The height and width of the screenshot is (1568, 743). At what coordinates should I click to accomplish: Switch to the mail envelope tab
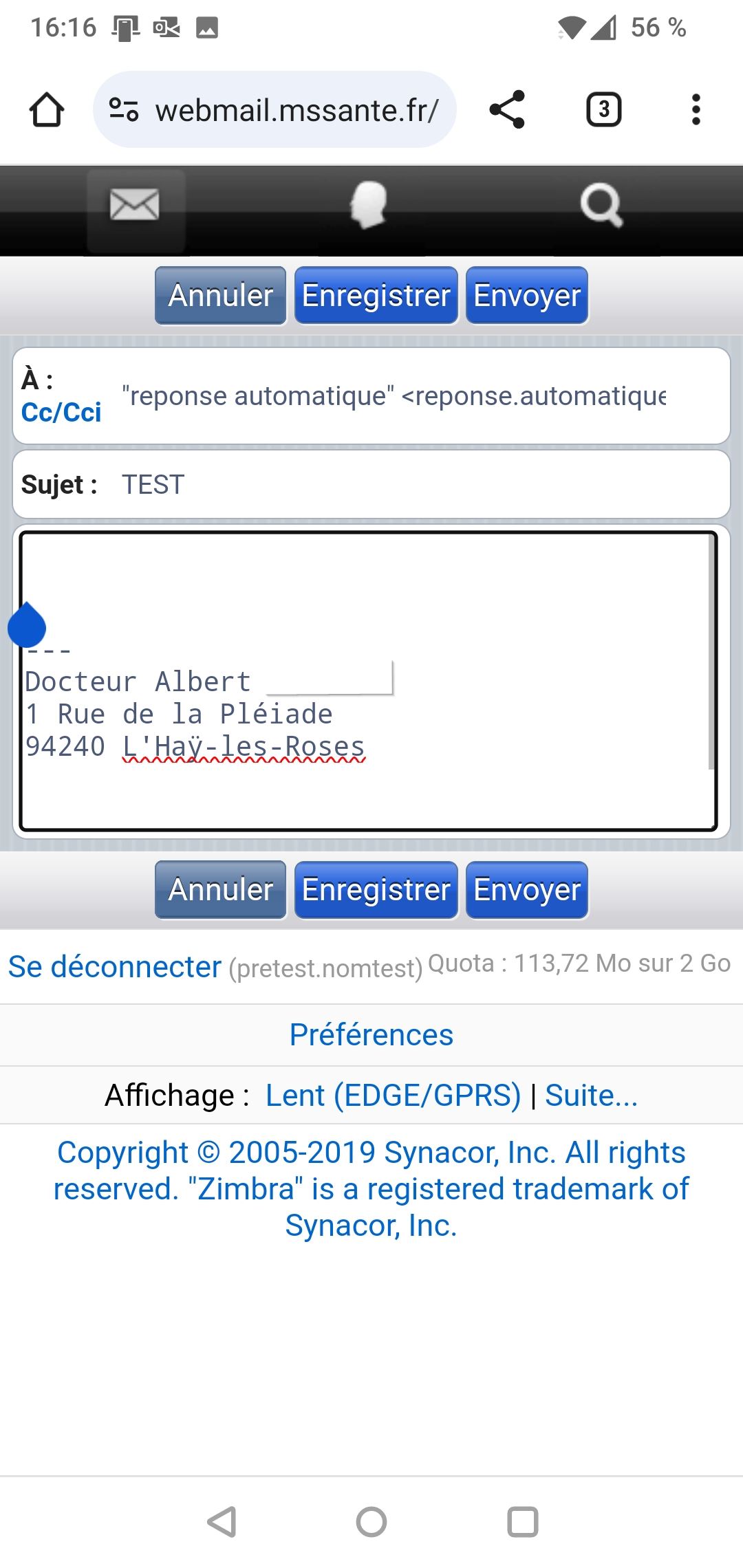coord(135,206)
